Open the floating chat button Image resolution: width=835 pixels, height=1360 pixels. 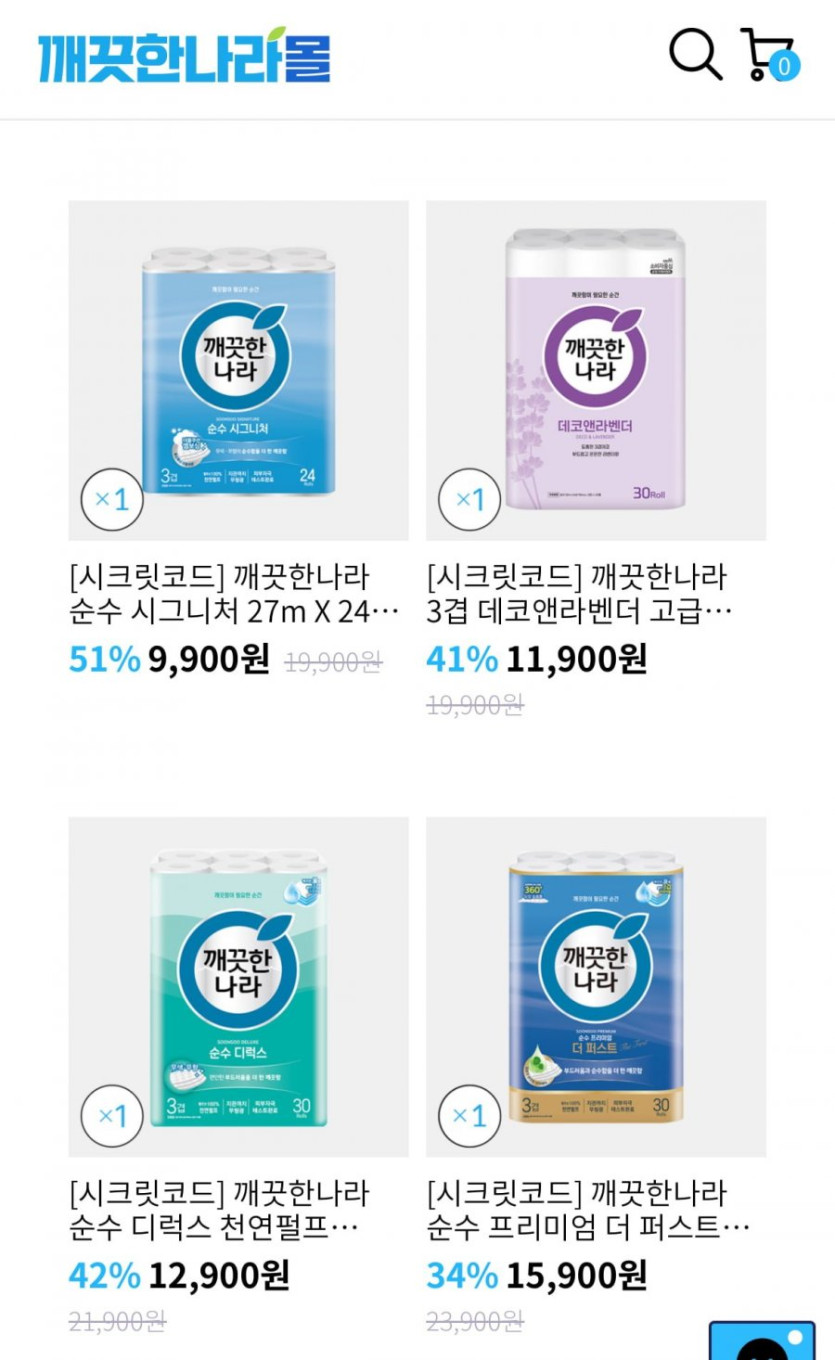tap(761, 1341)
